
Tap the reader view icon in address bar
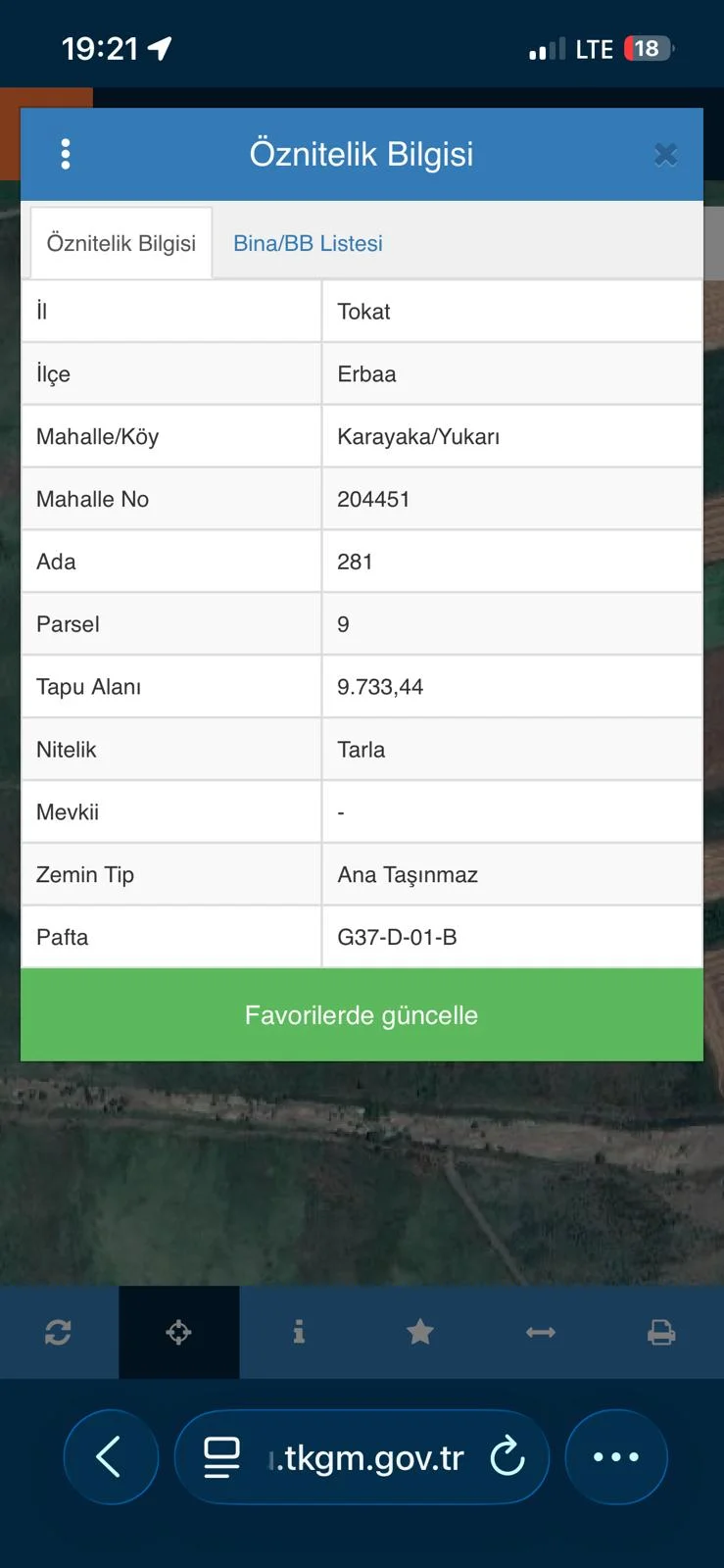coord(222,1456)
